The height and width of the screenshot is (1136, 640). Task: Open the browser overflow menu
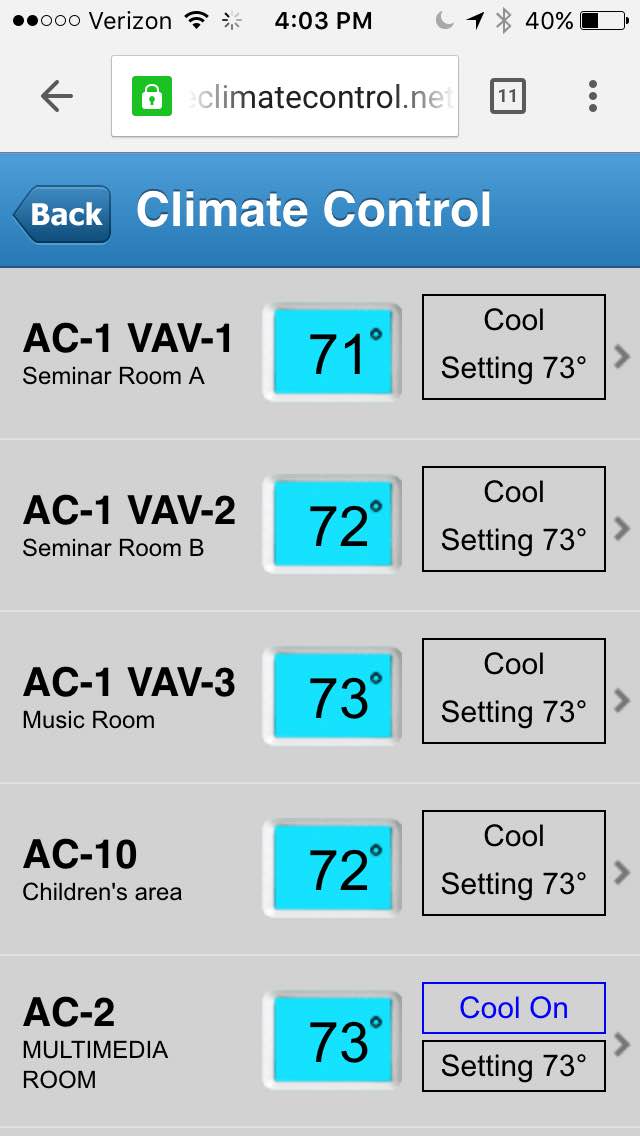593,96
